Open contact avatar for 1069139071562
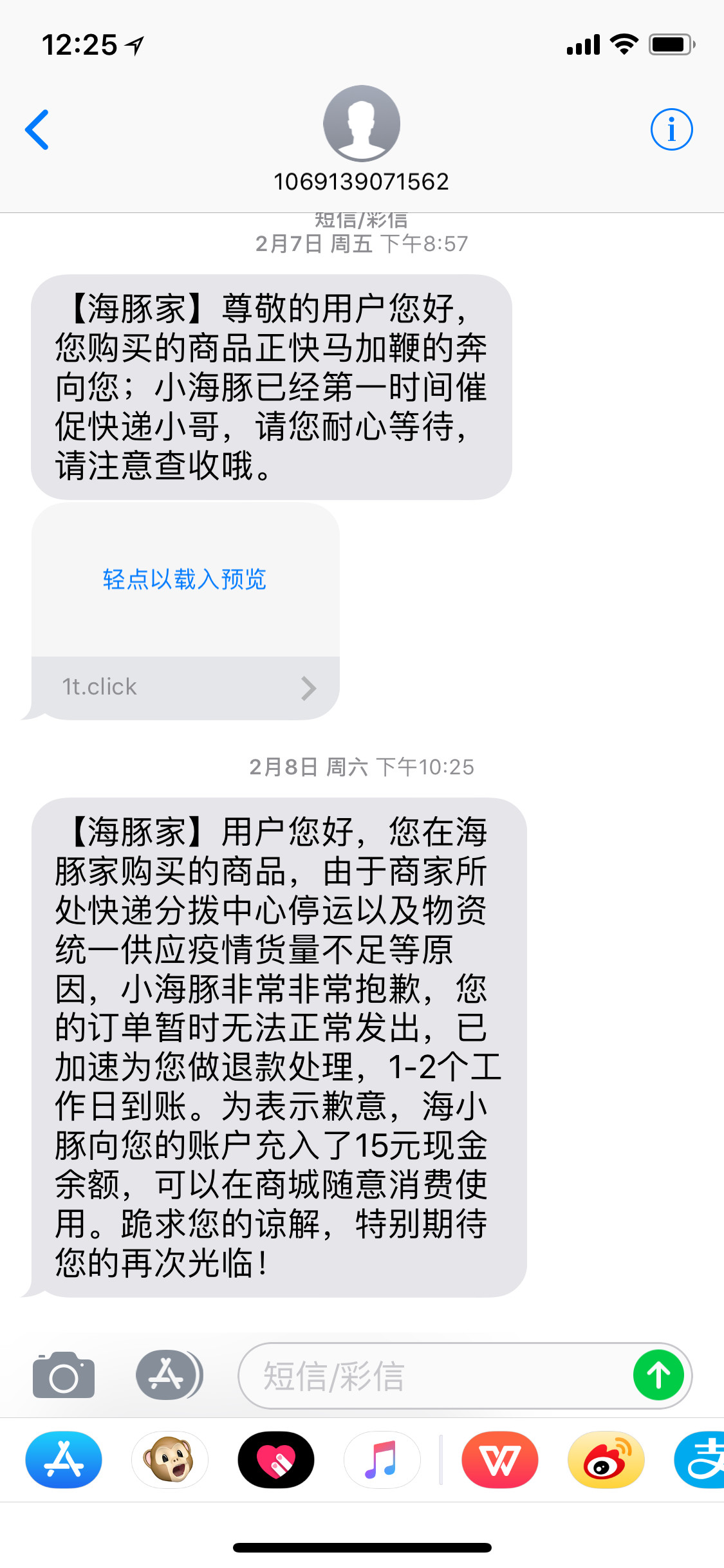The image size is (724, 1568). pyautogui.click(x=362, y=123)
